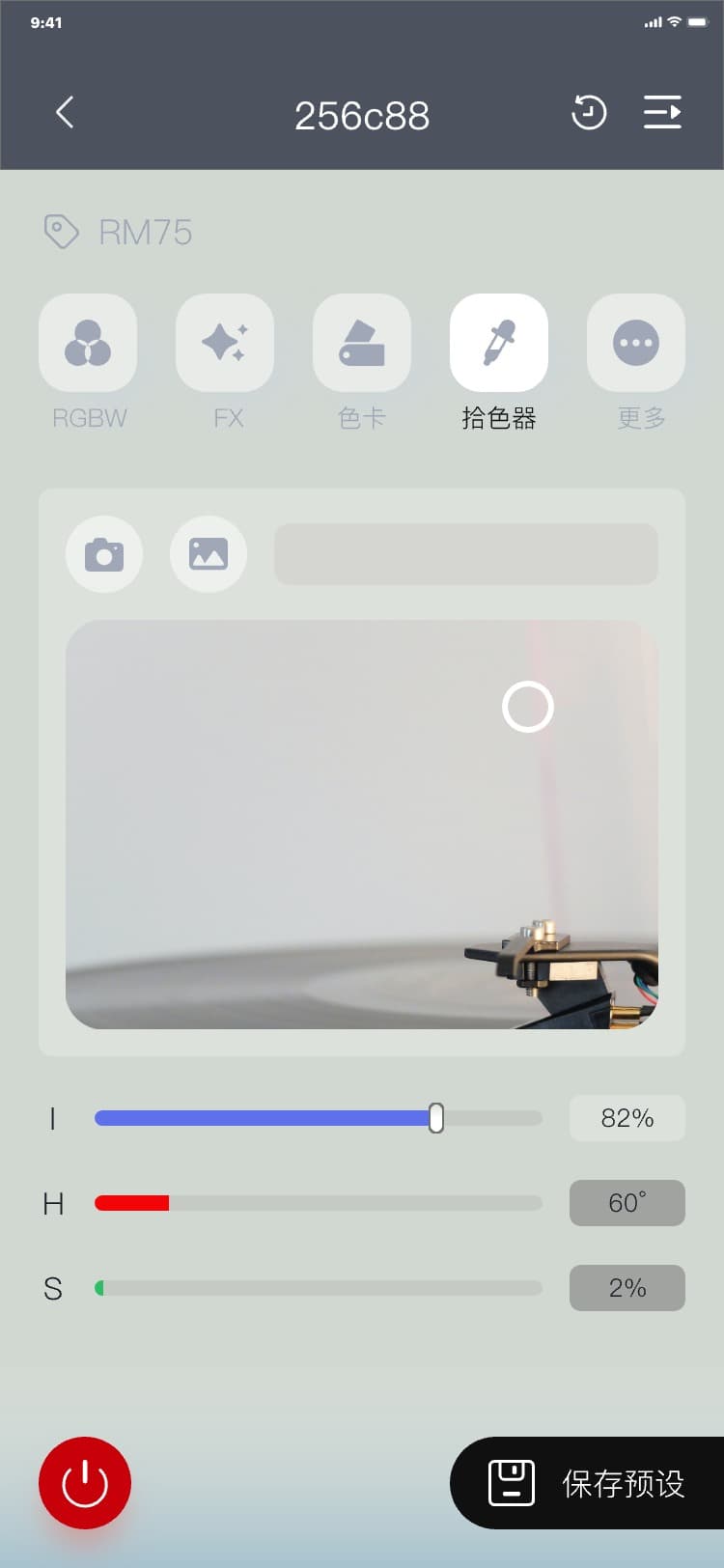Screen dimensions: 724x1568
Task: Open the history clock icon
Action: (x=589, y=113)
